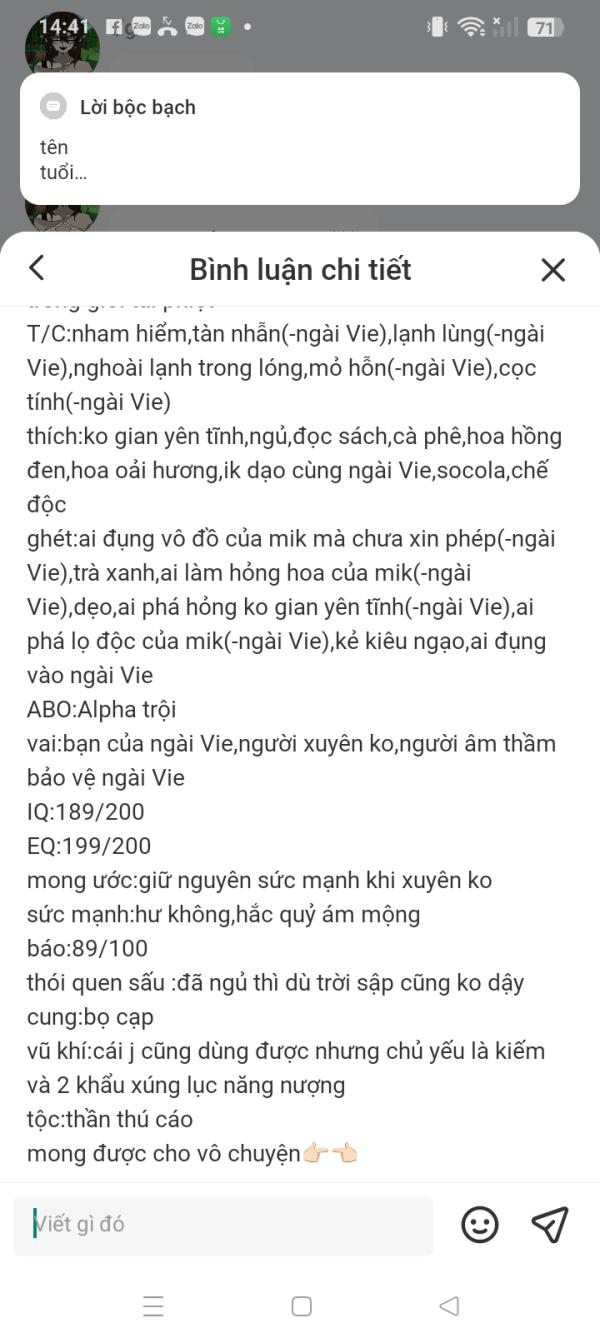Send the comment with the paper plane icon
Screen dimensions: 600x1343
tap(550, 1224)
